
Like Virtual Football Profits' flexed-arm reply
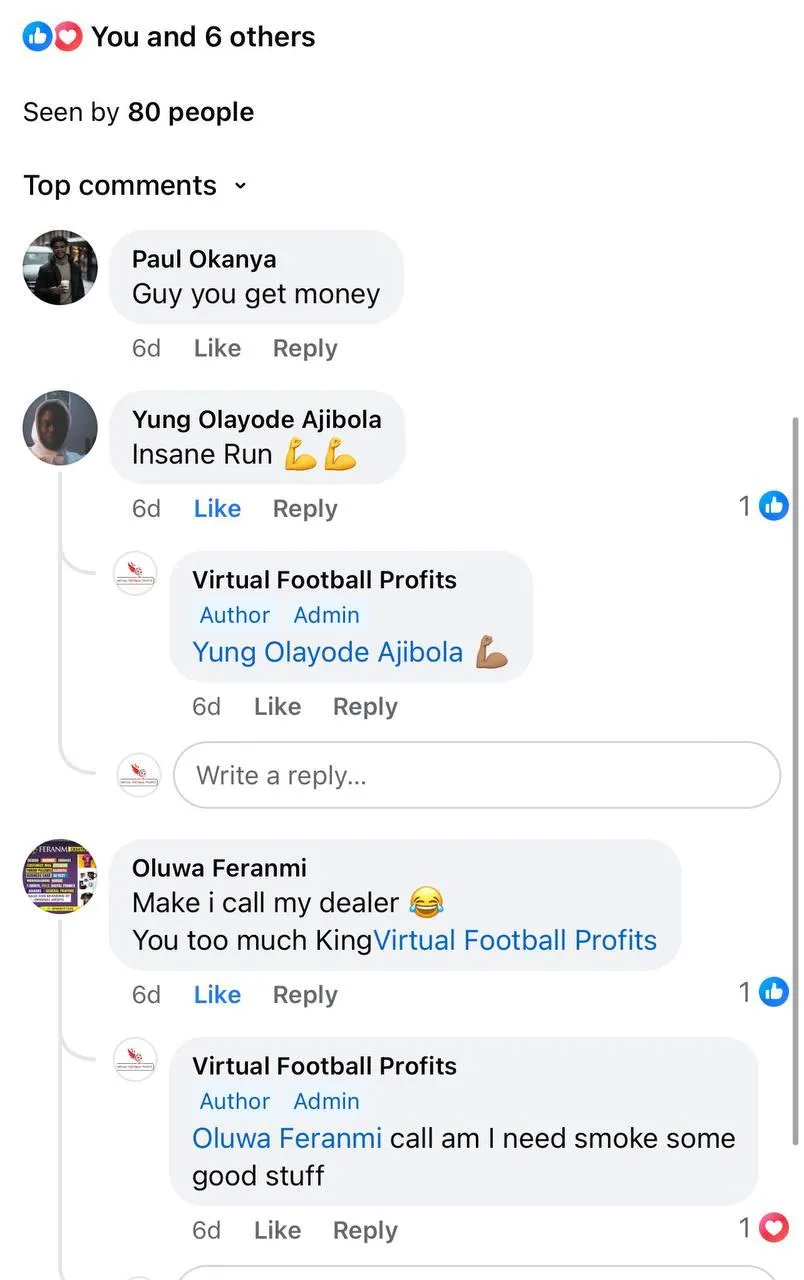click(277, 706)
